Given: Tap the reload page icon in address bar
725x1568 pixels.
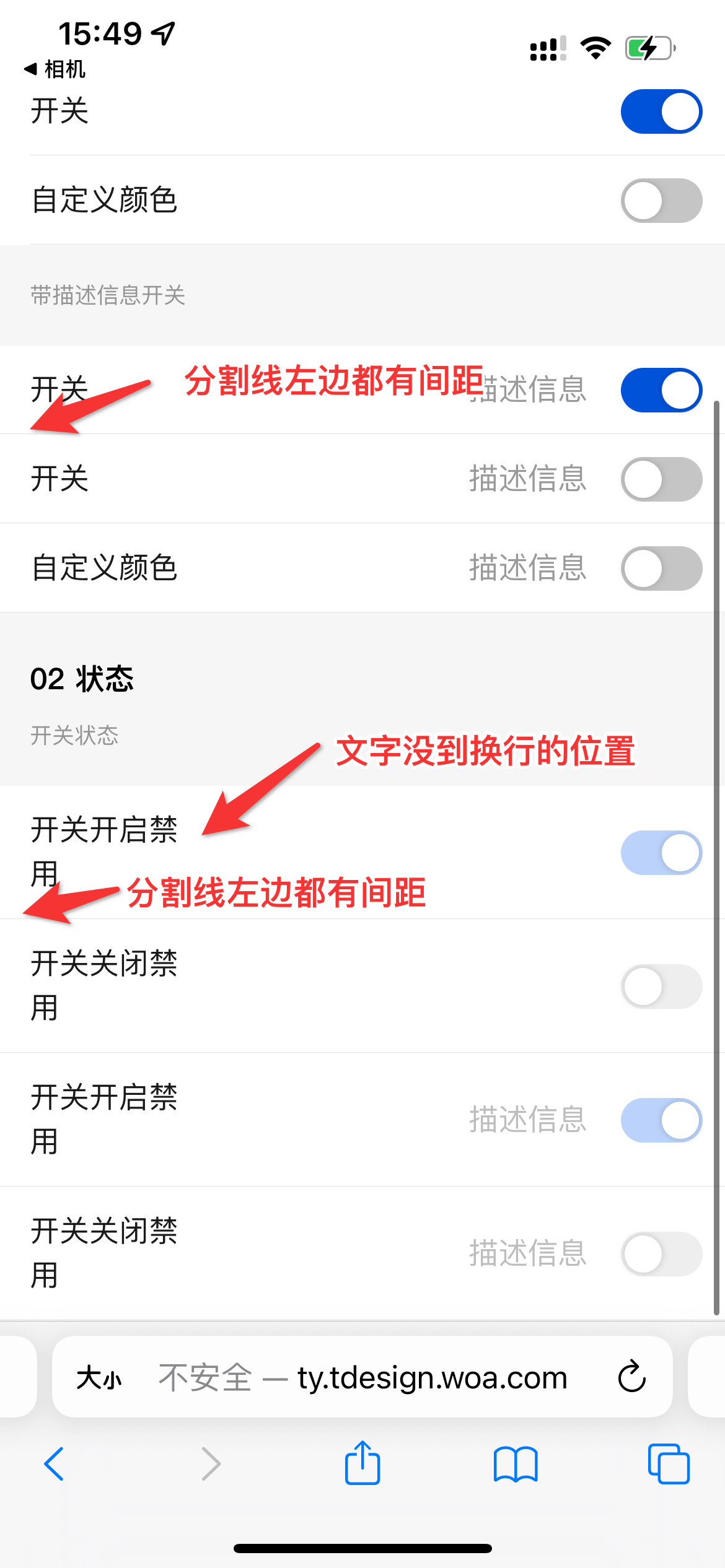Looking at the screenshot, I should 631,1376.
